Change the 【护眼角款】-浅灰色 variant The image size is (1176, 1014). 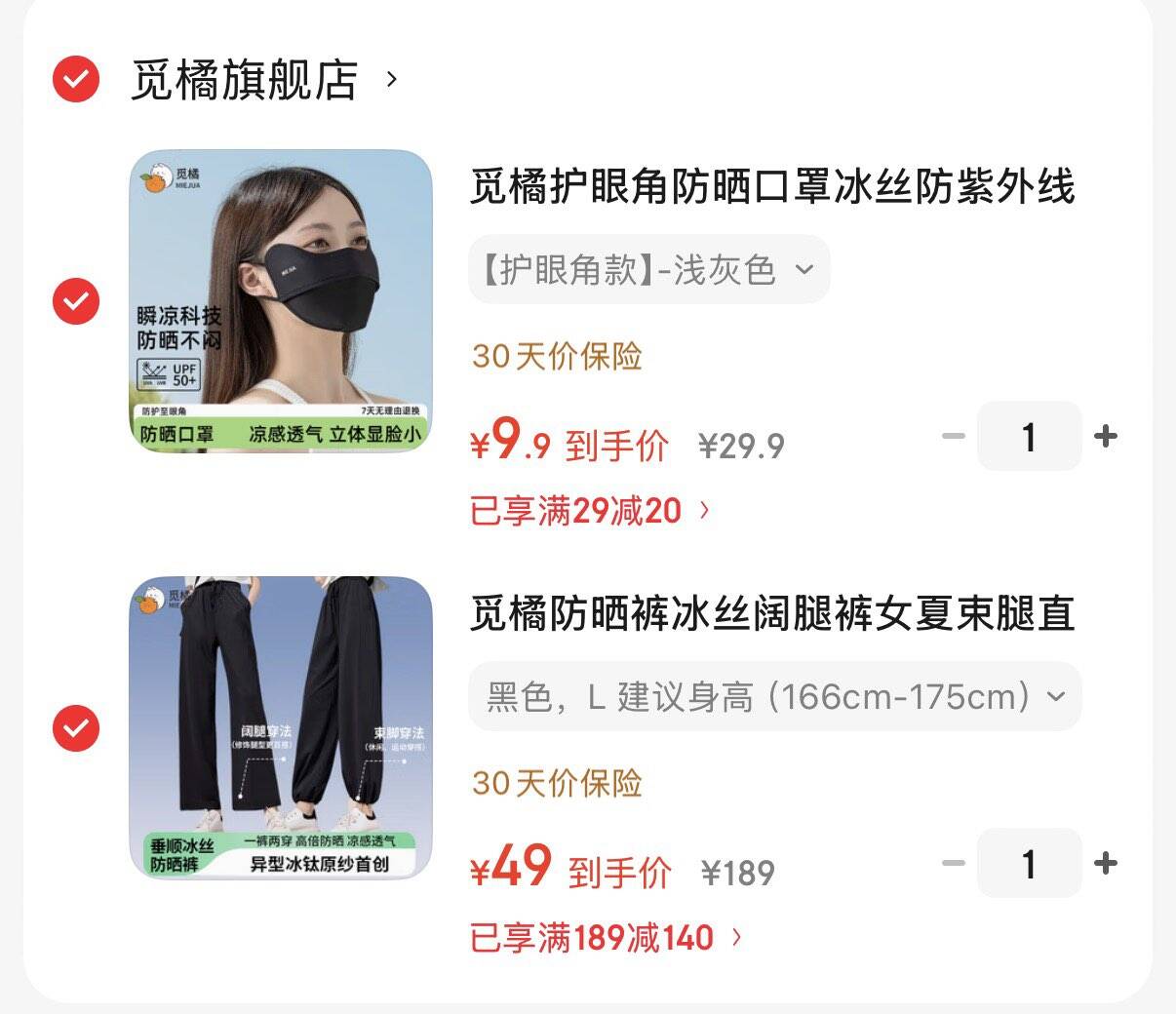(x=648, y=269)
